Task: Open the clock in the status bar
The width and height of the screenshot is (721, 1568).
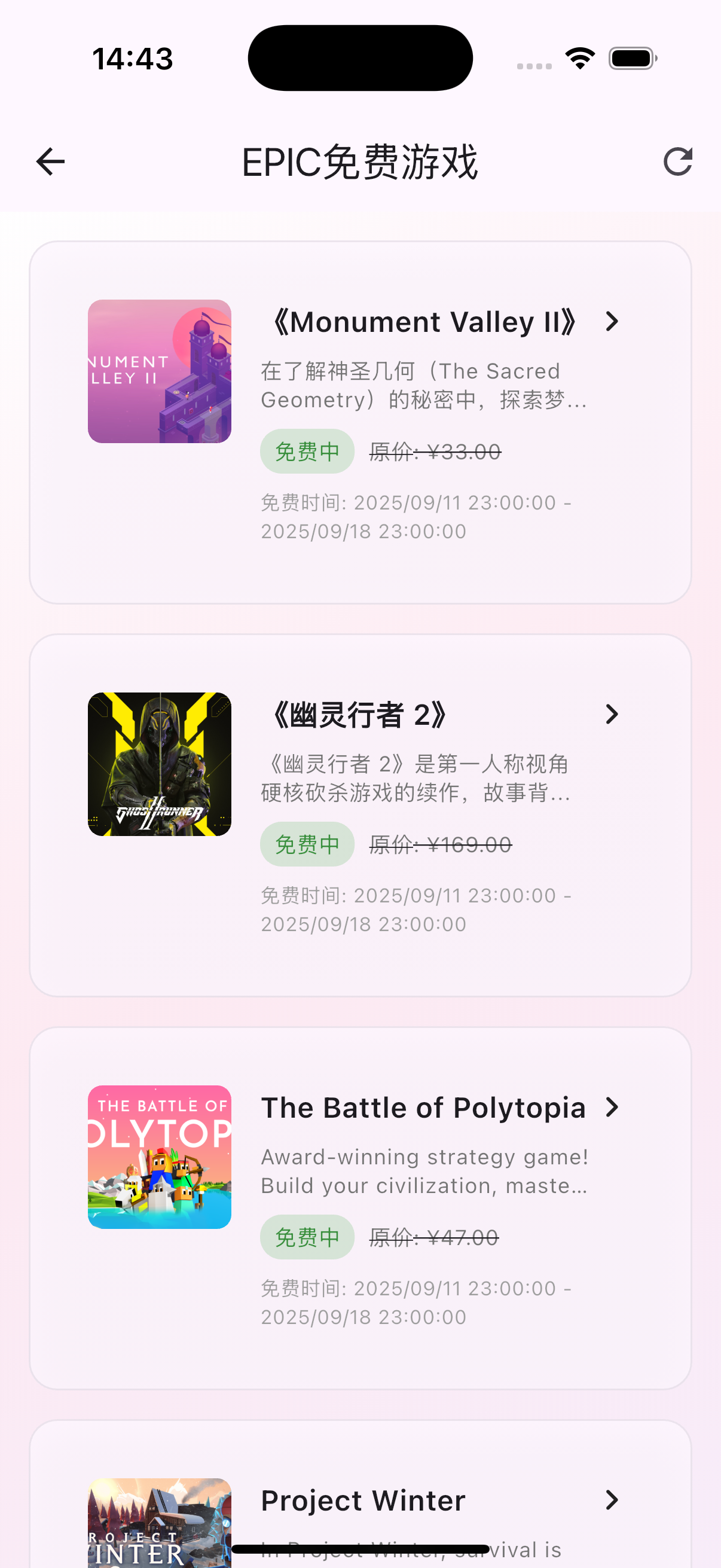Action: point(133,57)
